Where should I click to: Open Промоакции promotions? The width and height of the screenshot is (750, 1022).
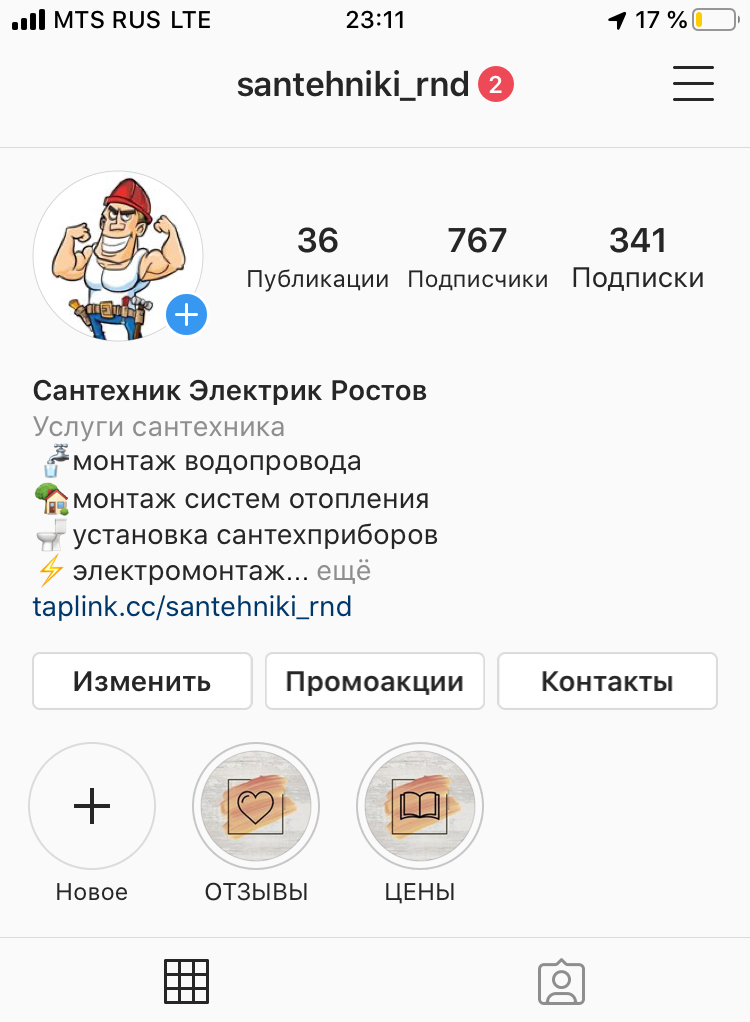point(374,681)
